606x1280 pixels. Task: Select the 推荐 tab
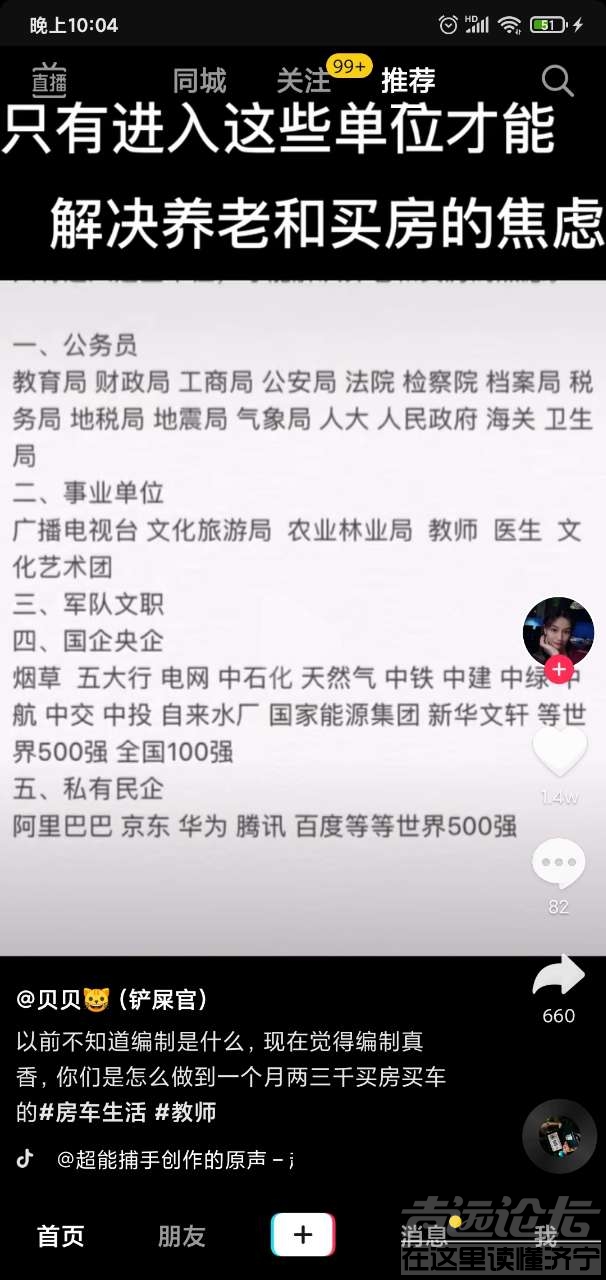(x=408, y=81)
